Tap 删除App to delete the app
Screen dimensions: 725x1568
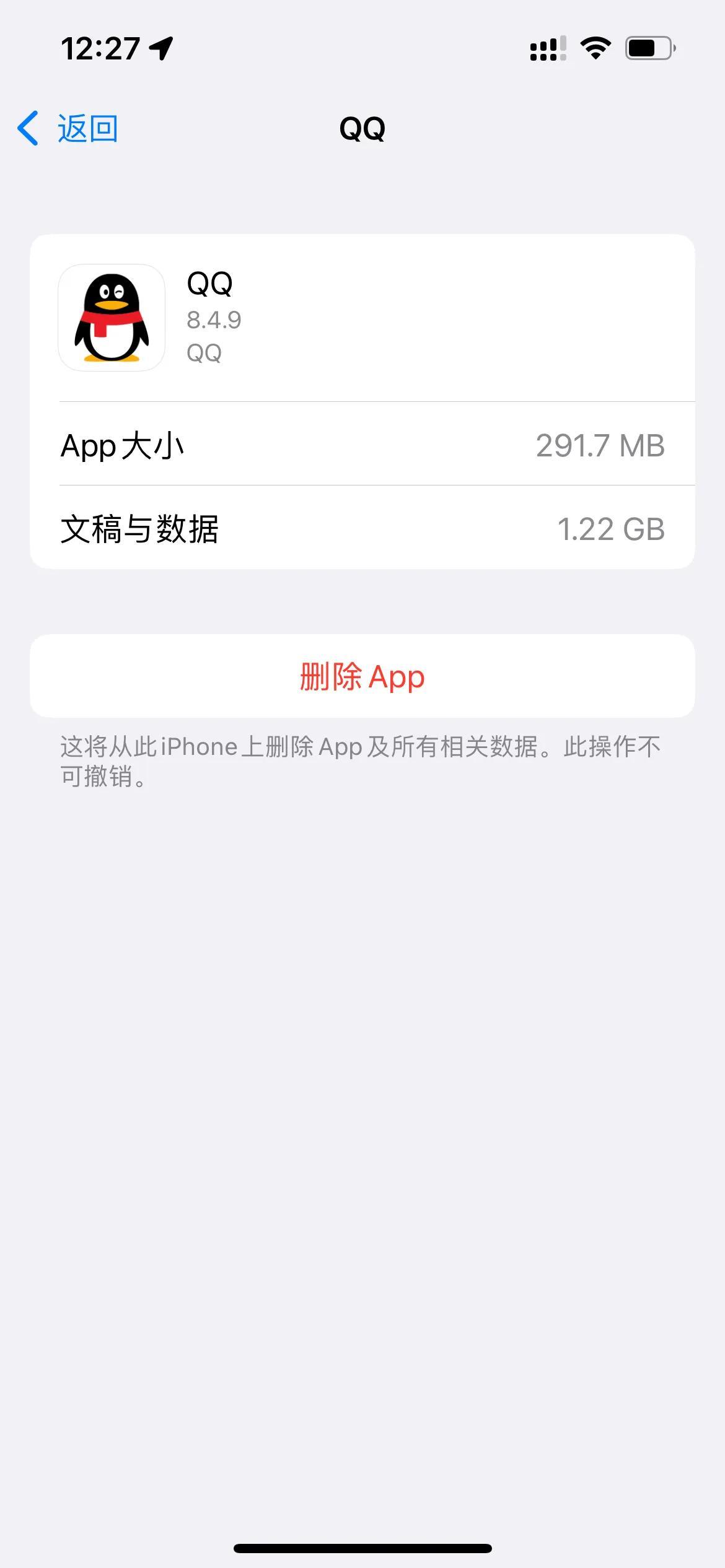pos(362,677)
